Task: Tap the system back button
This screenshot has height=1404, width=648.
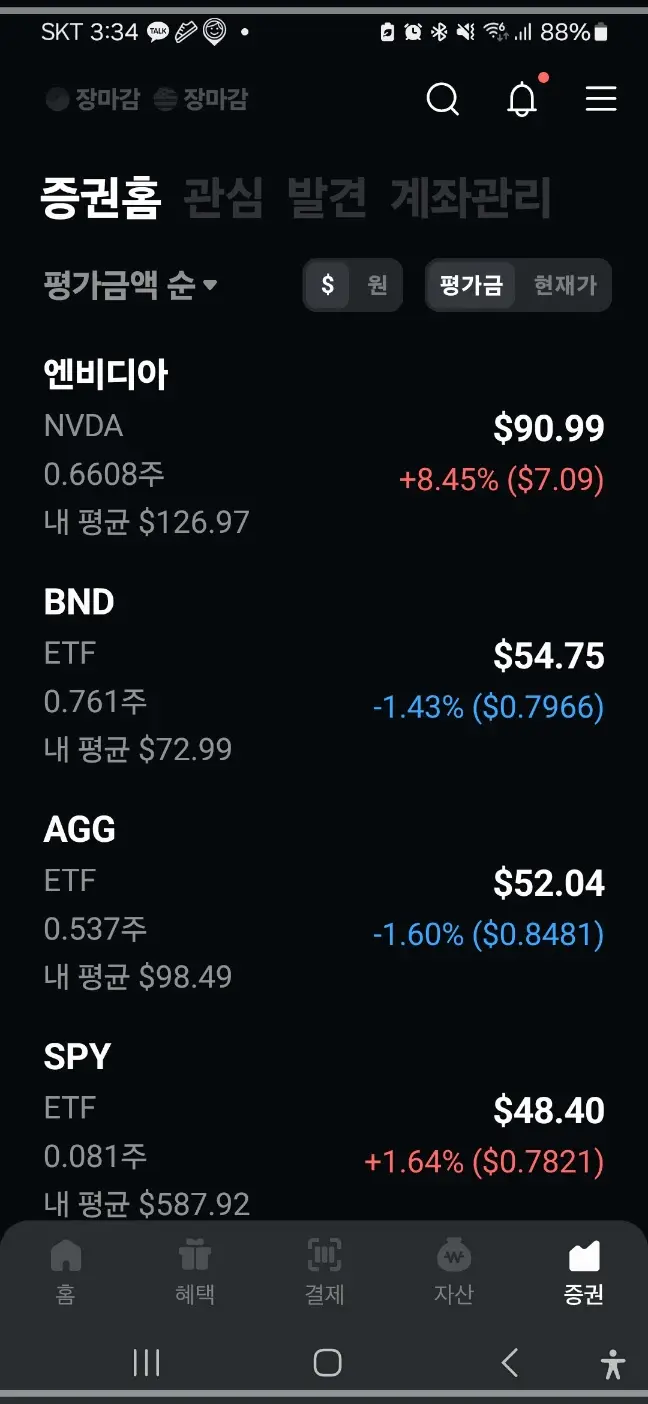Action: click(x=510, y=1362)
